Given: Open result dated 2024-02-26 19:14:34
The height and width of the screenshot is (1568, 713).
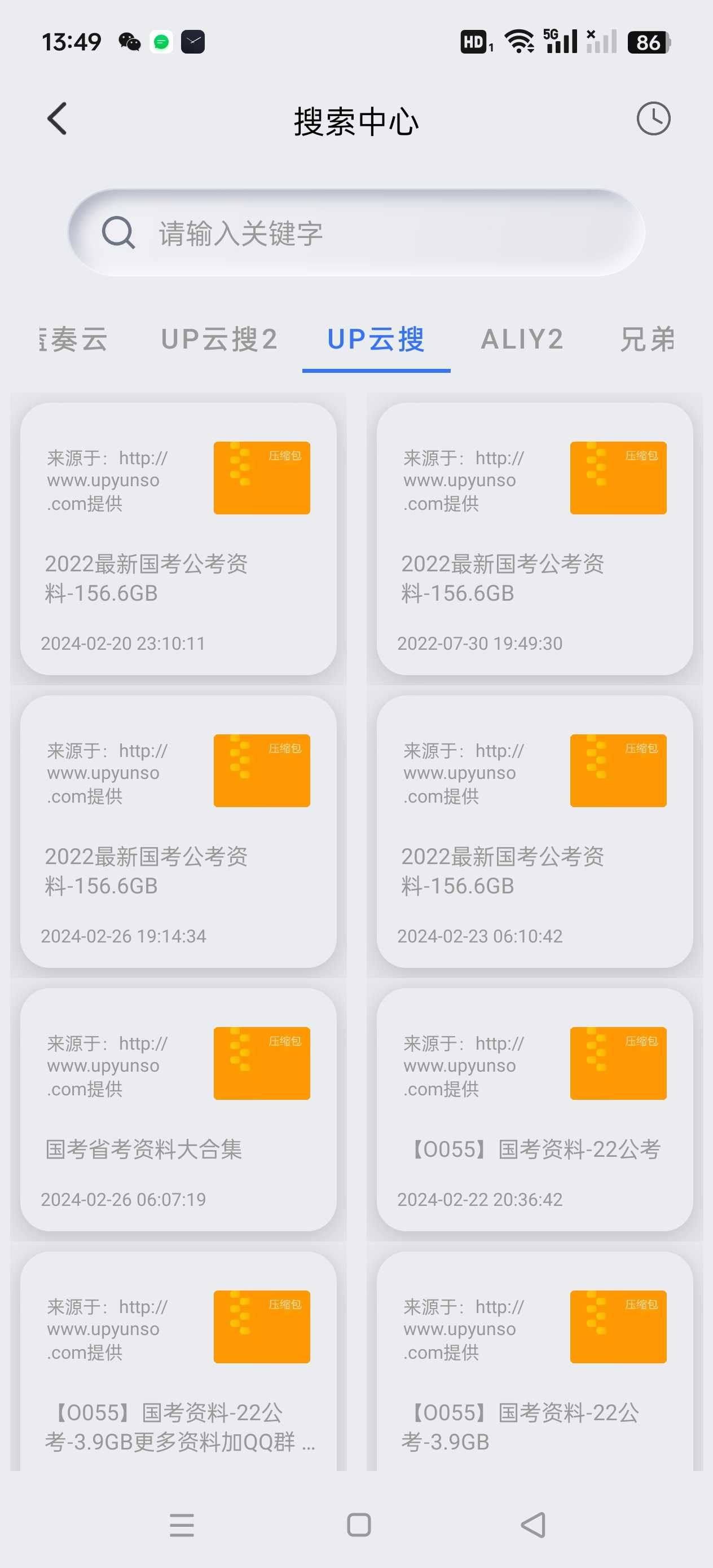Looking at the screenshot, I should coord(178,831).
